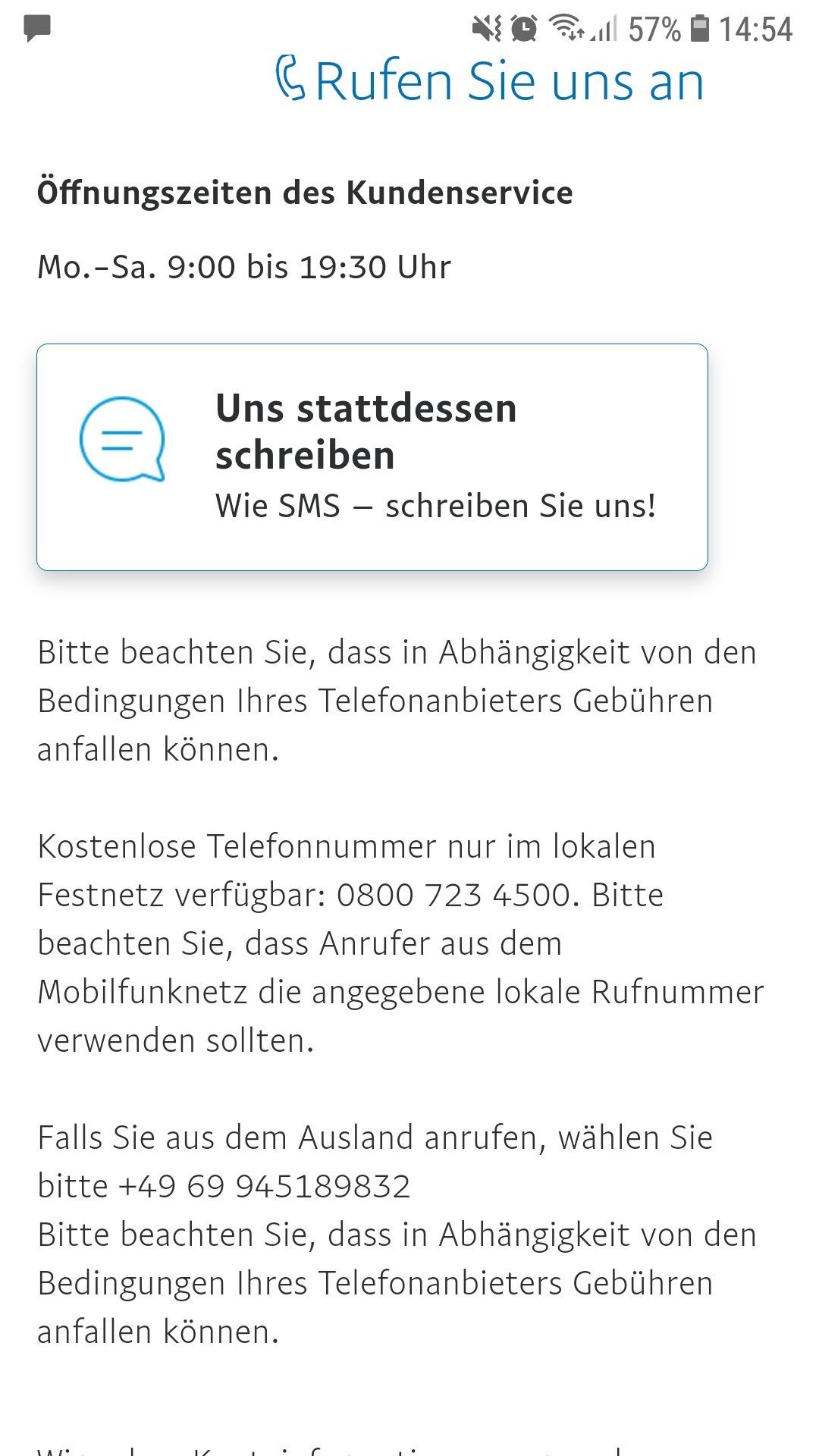819x1456 pixels.
Task: Open the 'Uns stattdessen schreiben' card
Action: point(372,457)
